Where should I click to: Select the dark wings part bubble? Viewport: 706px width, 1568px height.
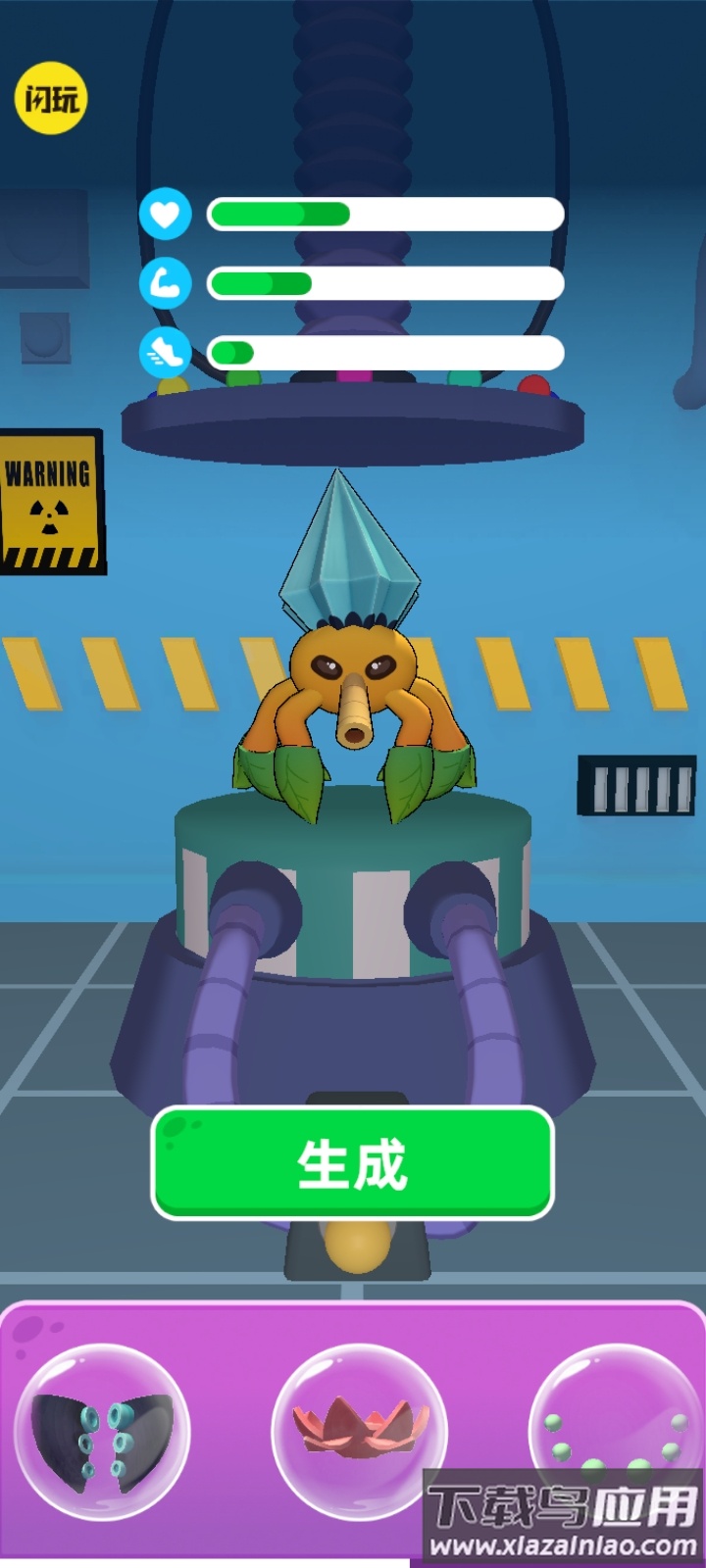click(102, 1432)
